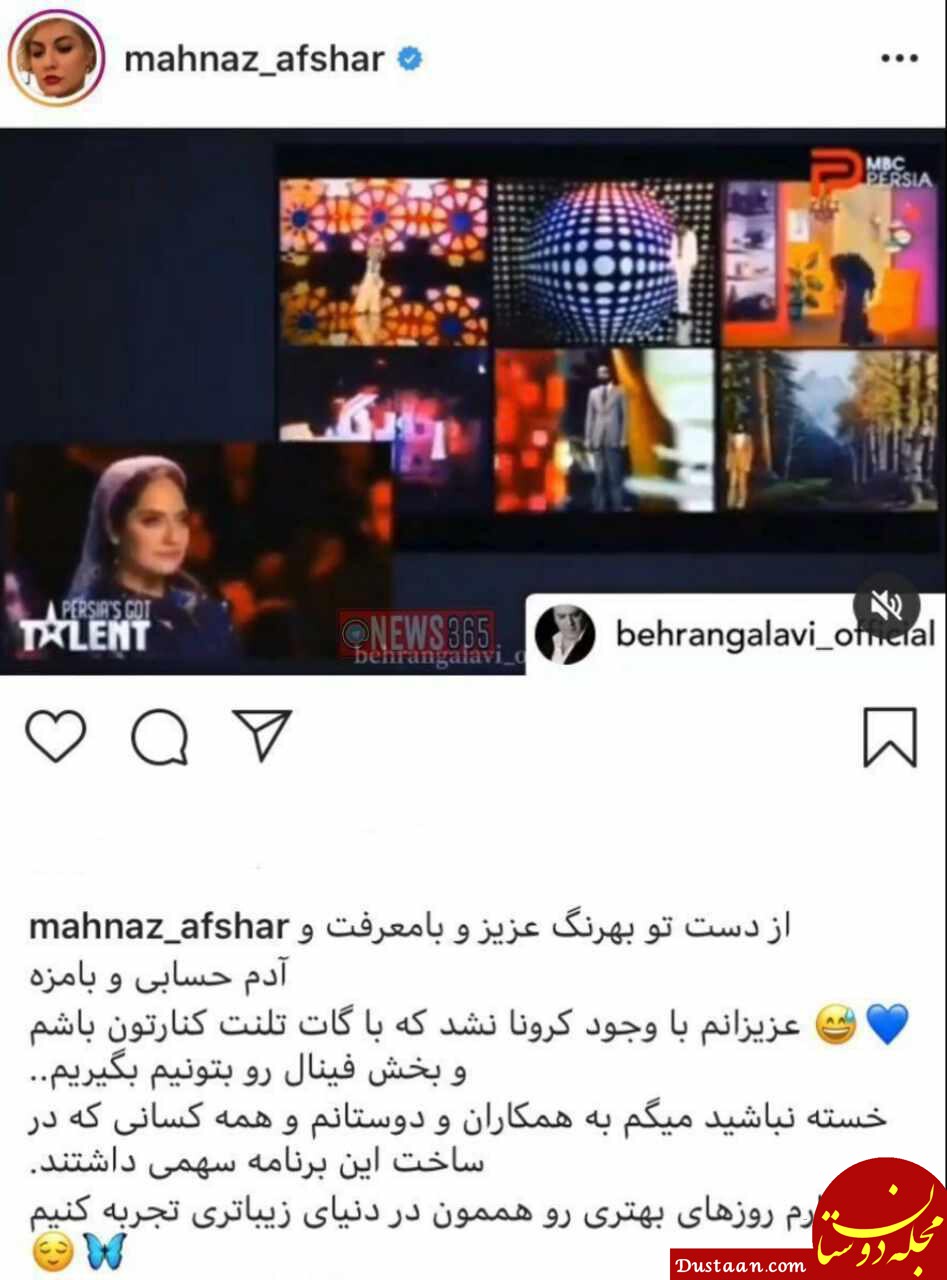This screenshot has height=1280, width=947.
Task: Open behrangalavi_official's tagged profile
Action: 774,634
